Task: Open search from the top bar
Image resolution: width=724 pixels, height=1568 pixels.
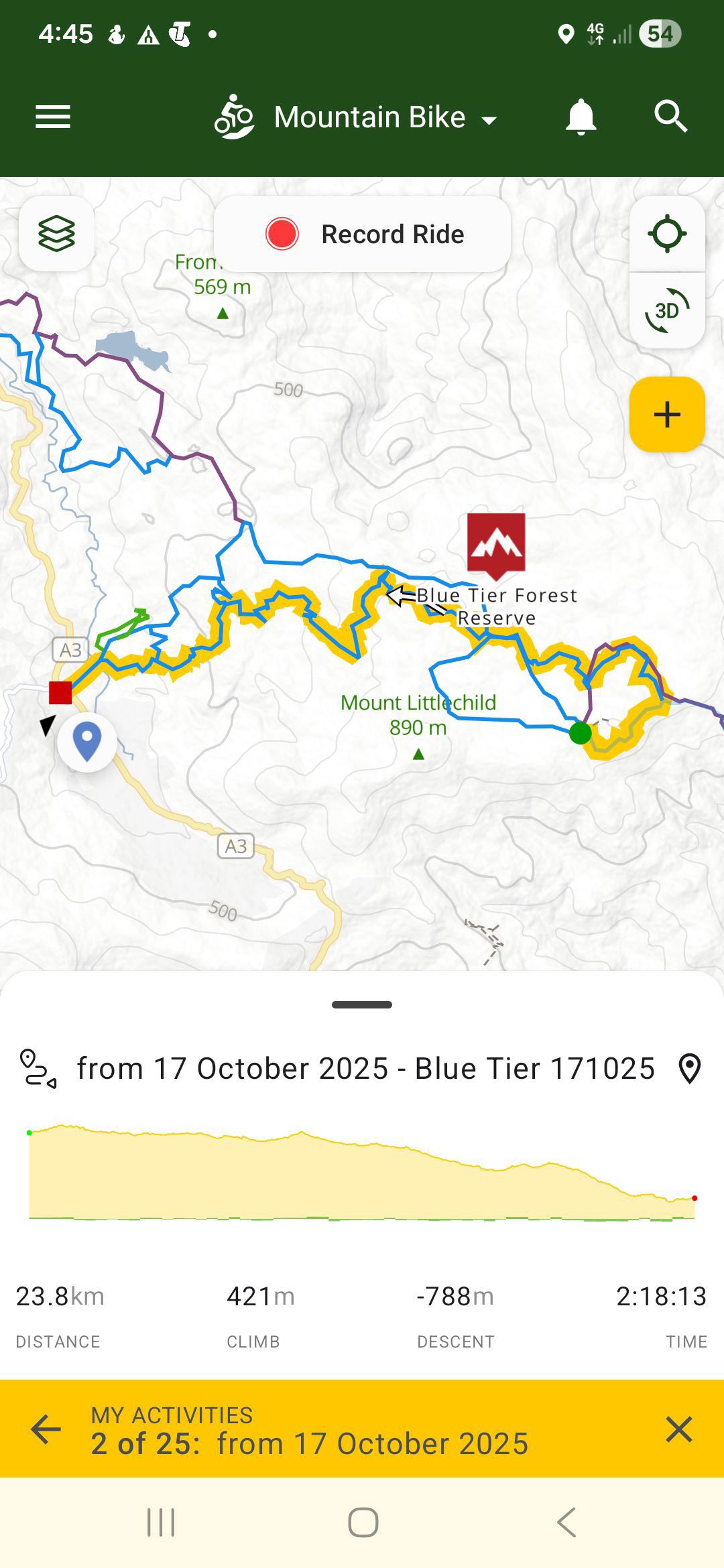Action: [670, 117]
